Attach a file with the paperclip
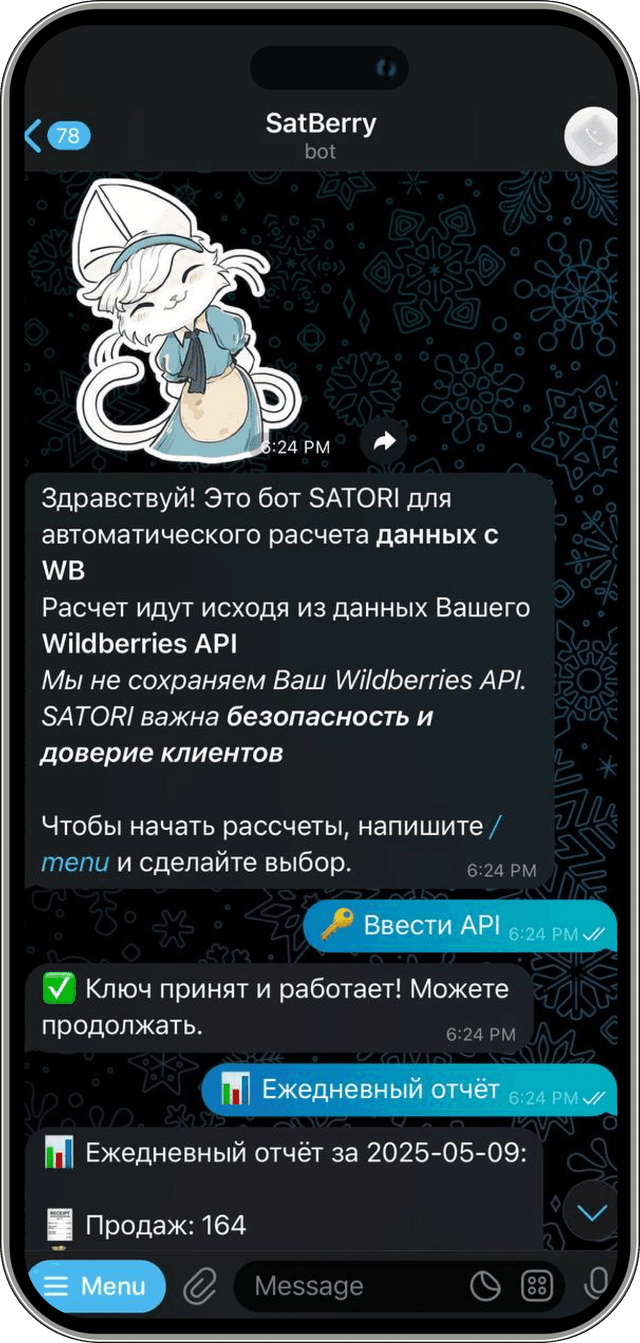 point(200,1285)
